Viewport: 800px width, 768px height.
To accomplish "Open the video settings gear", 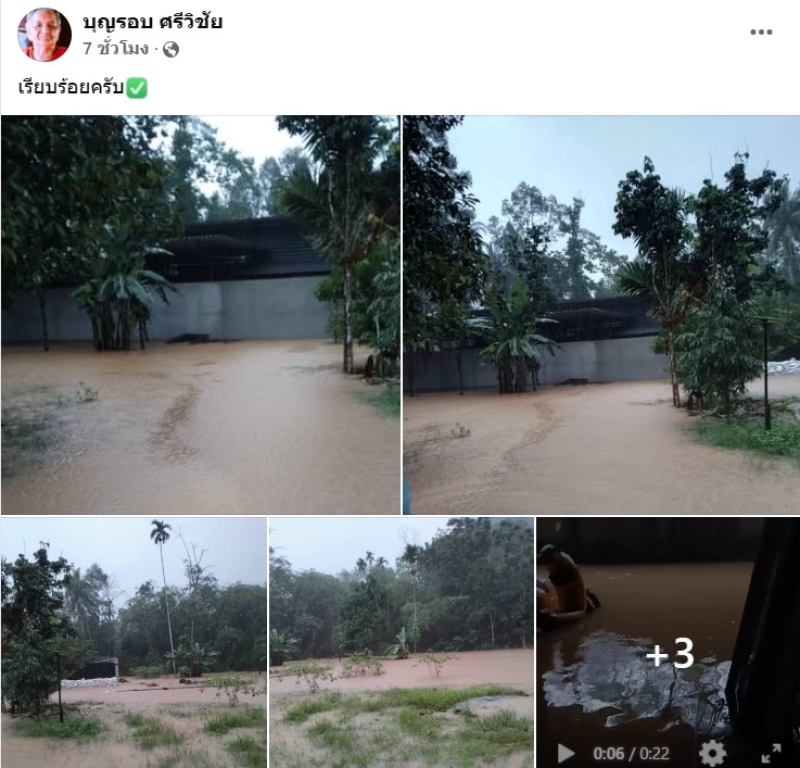I will 712,753.
